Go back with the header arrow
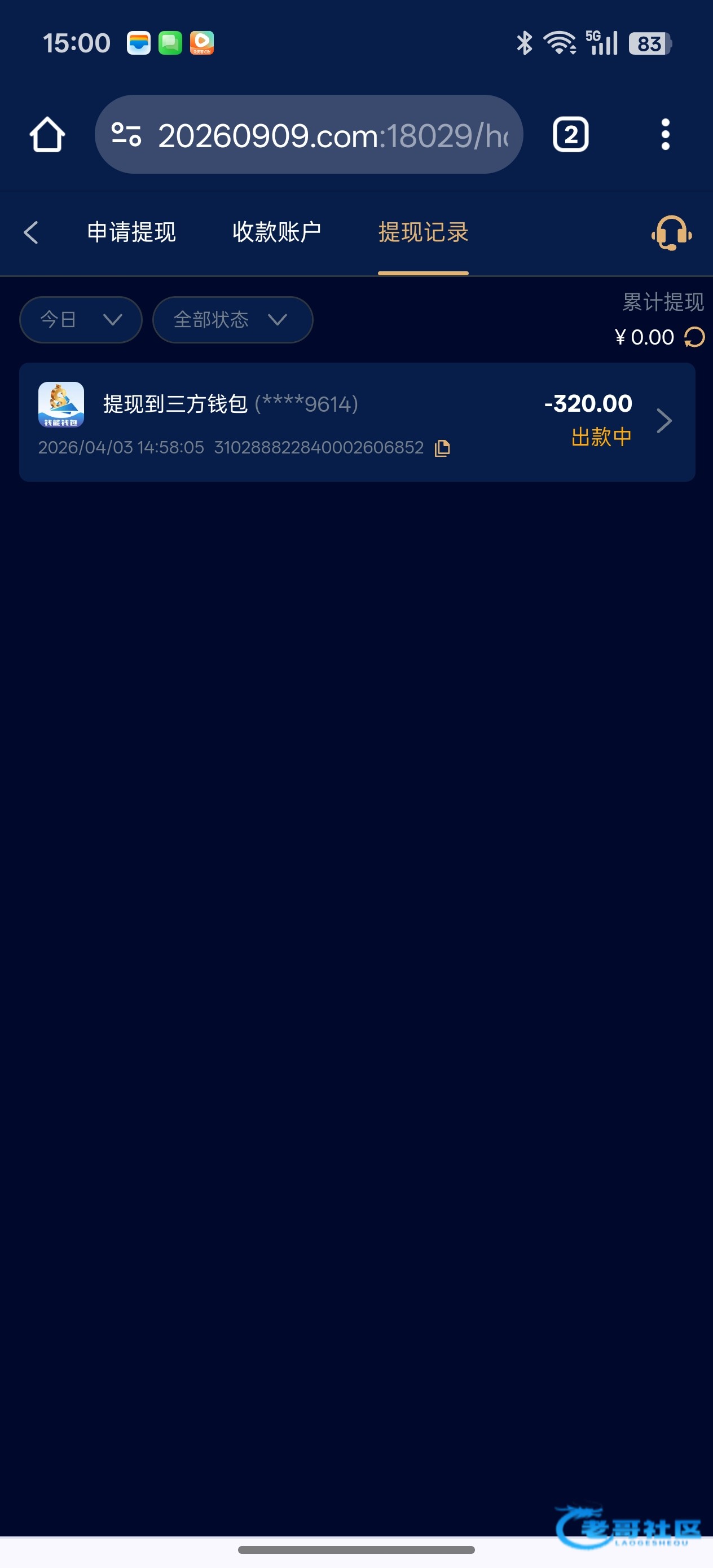This screenshot has height=1568, width=713. tap(31, 232)
